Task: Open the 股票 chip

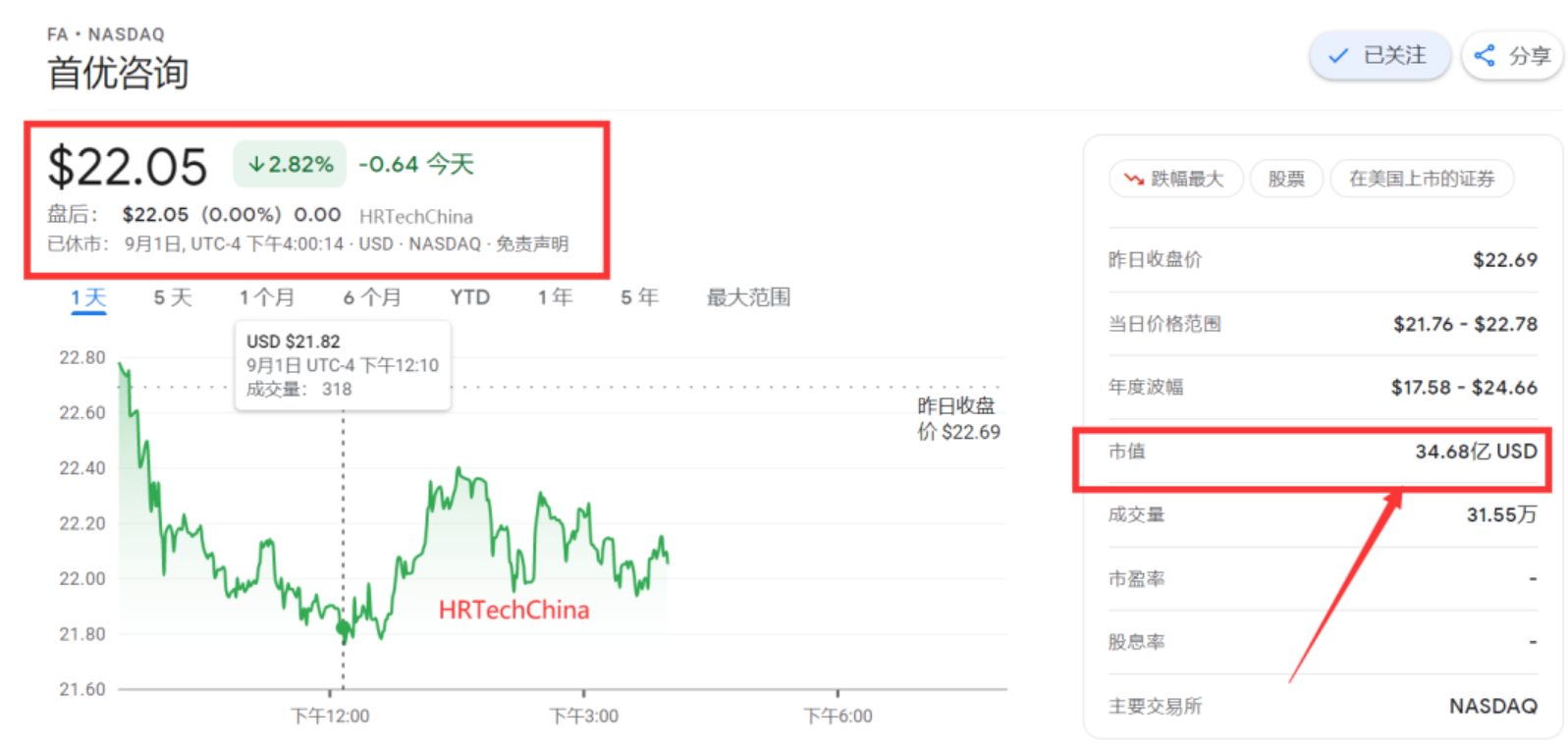Action: pyautogui.click(x=1285, y=179)
